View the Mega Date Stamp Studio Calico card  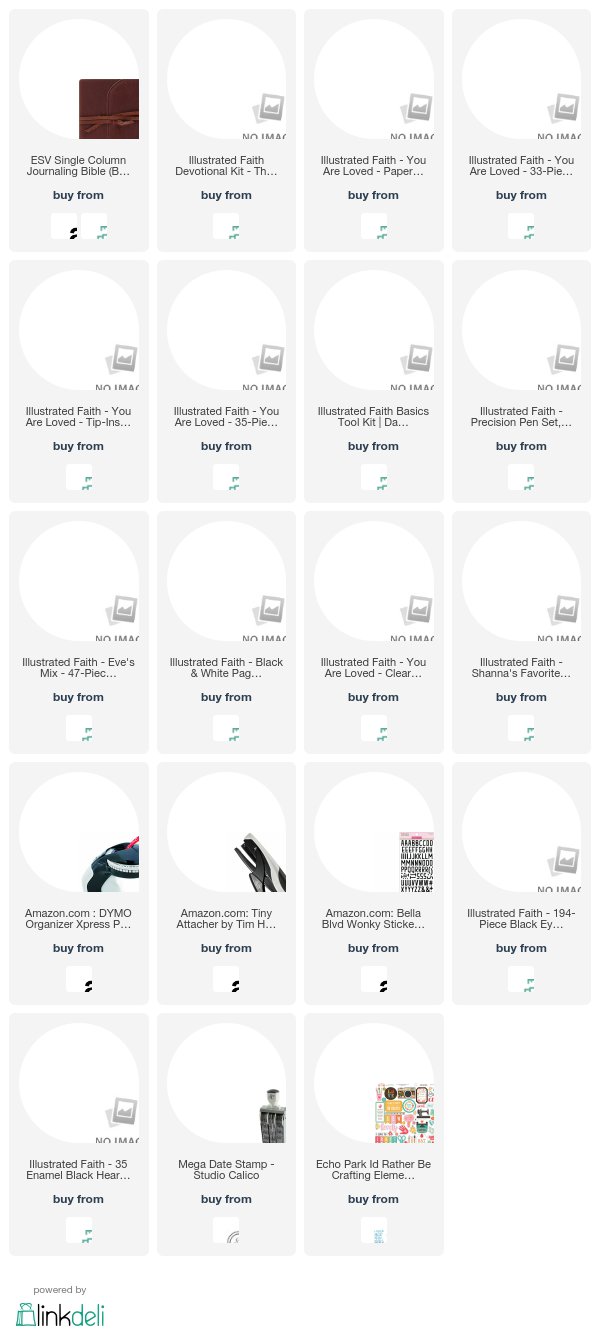click(x=226, y=1134)
